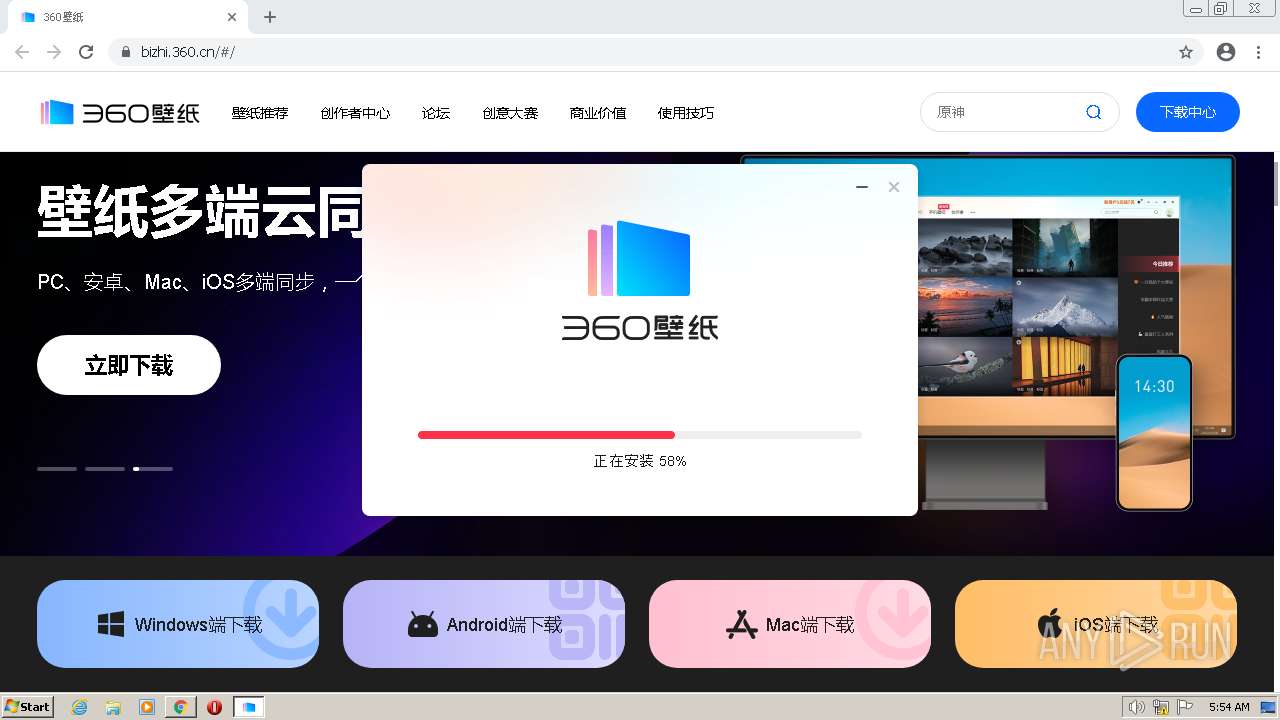Choose the Mac端下载 card
The width and height of the screenshot is (1280, 720).
(x=790, y=624)
